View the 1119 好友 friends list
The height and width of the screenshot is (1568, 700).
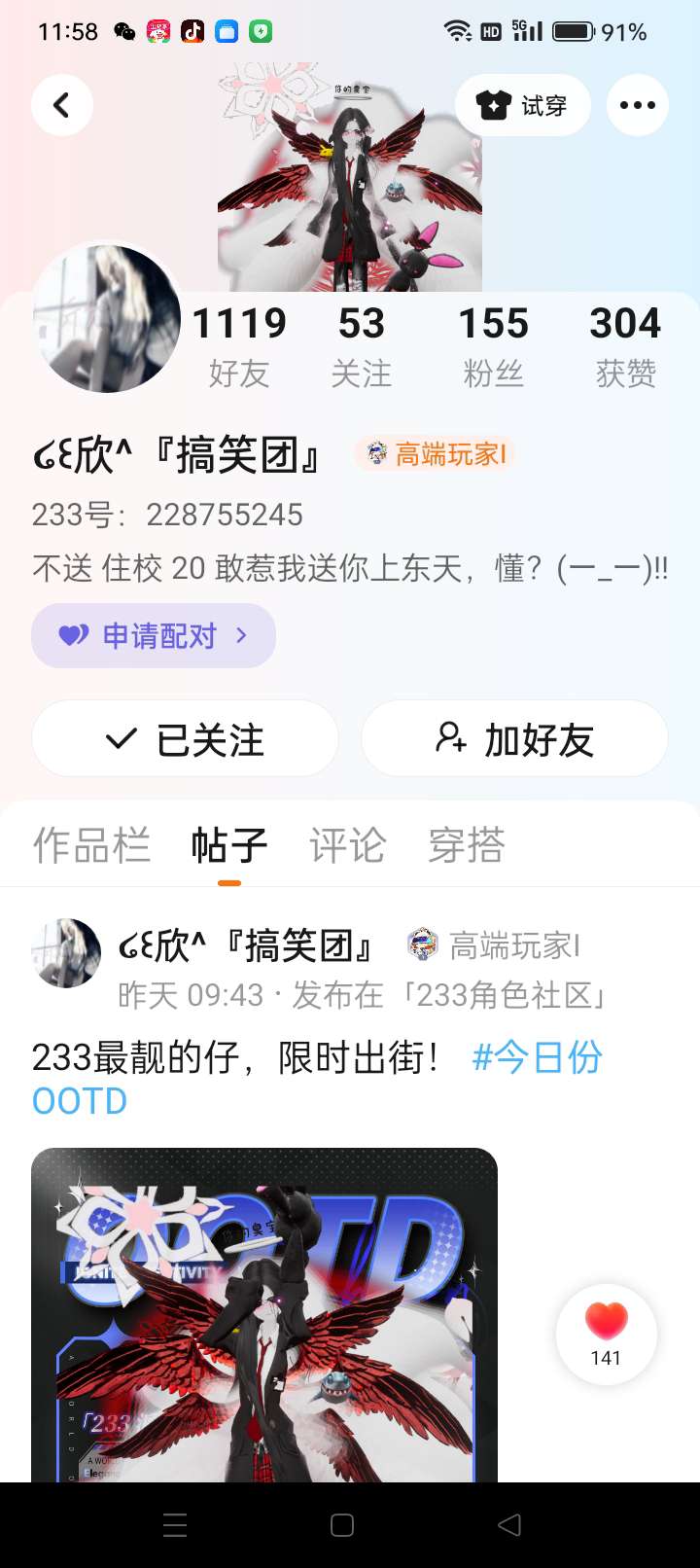point(239,346)
